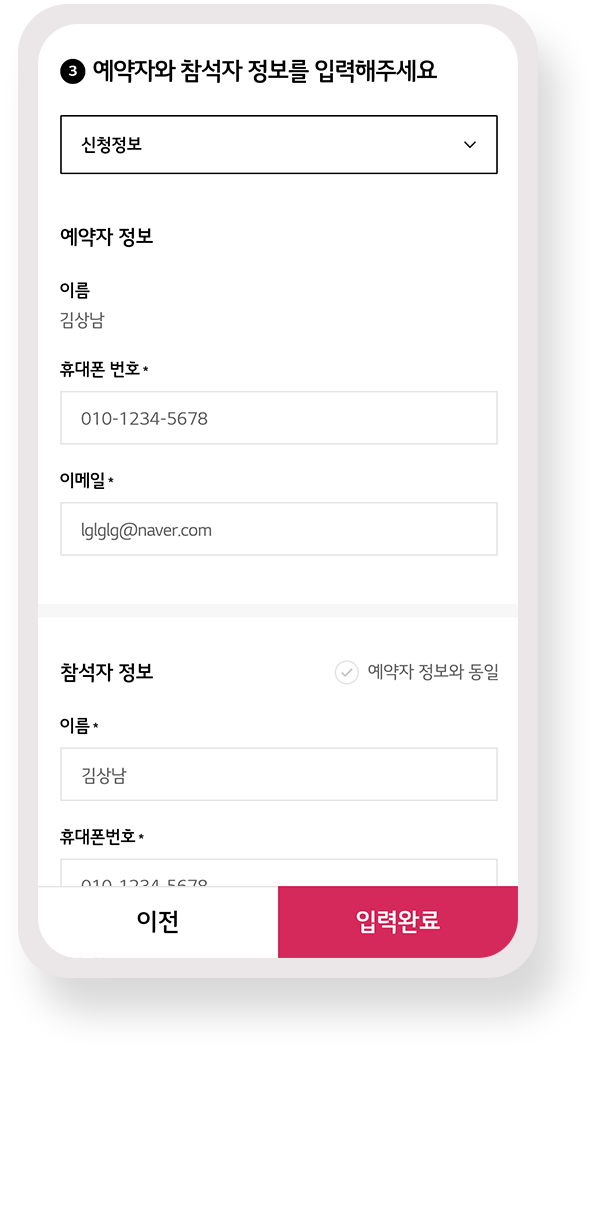
Task: Tap the attendee 휴대폰번호 field
Action: click(x=279, y=872)
